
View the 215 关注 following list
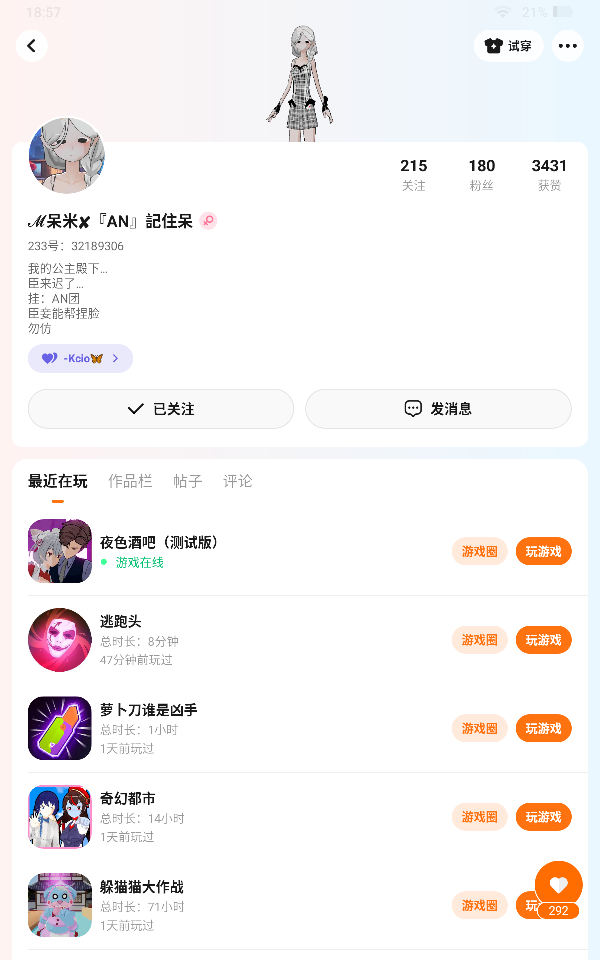click(413, 174)
